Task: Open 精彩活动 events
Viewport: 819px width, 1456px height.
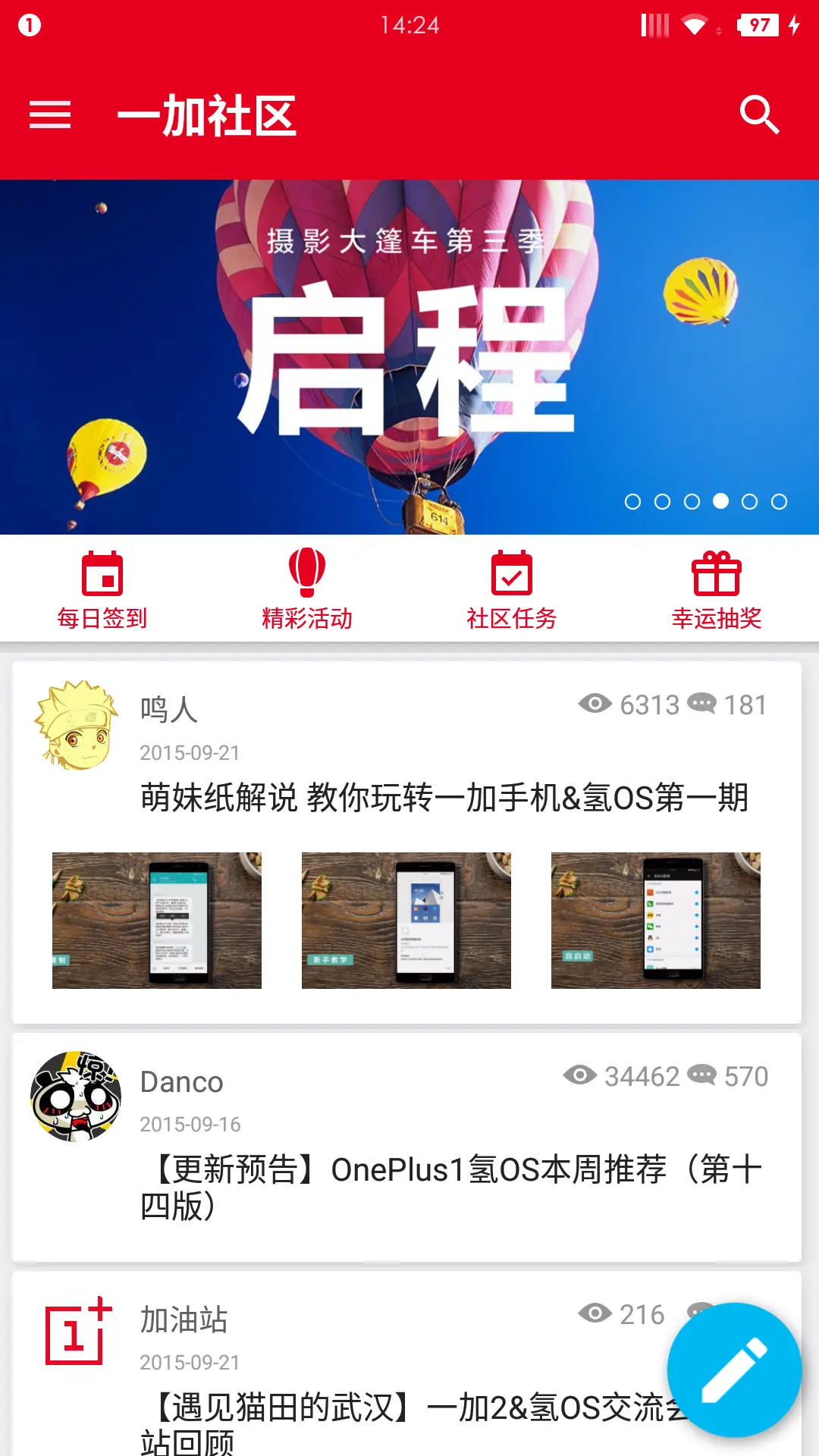Action: (x=307, y=590)
